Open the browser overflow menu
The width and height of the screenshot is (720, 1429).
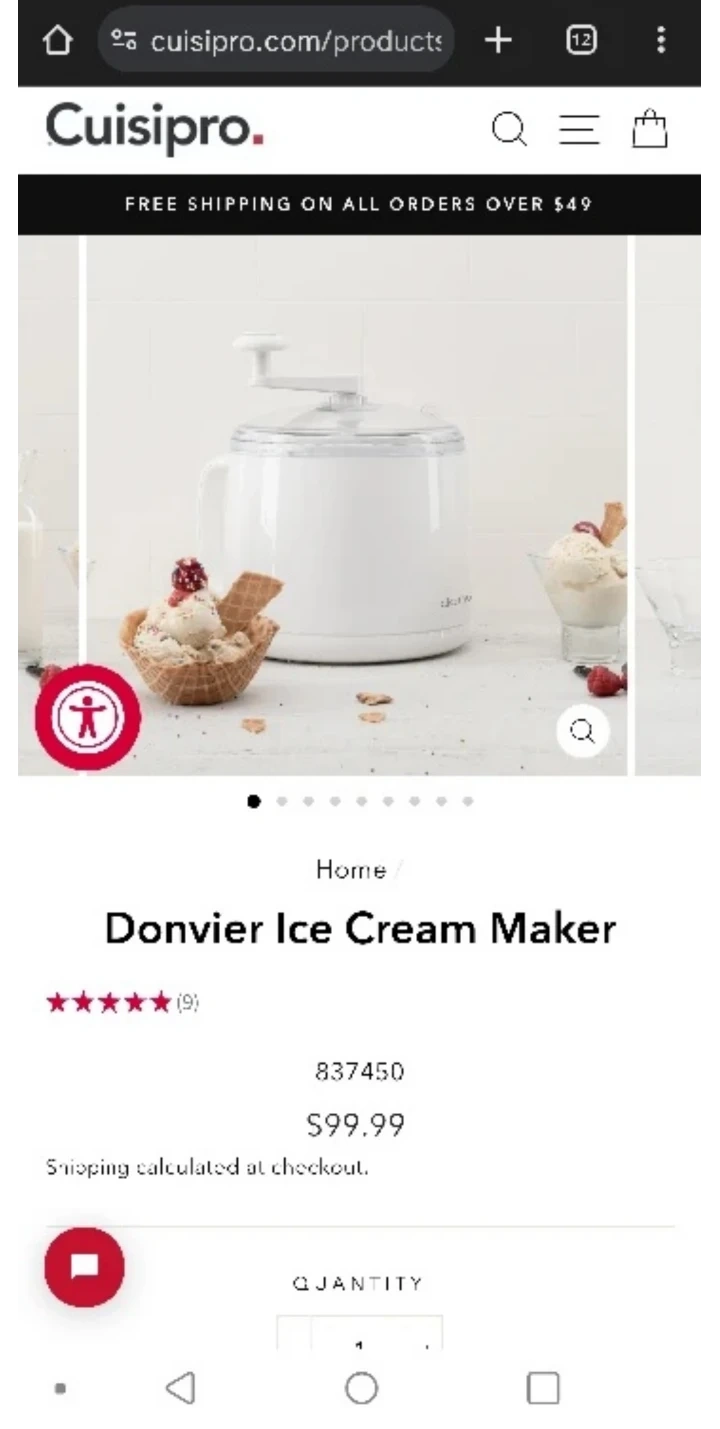pyautogui.click(x=661, y=41)
